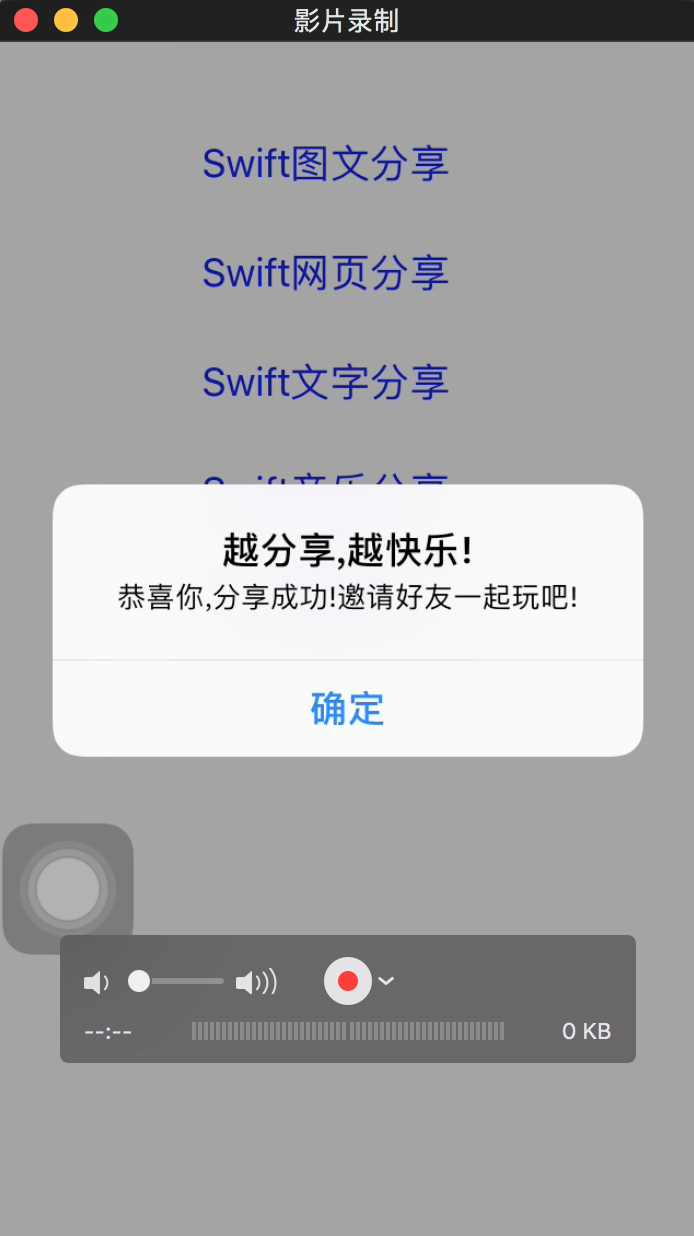Confirm the alert by tapping 确定

click(x=347, y=708)
